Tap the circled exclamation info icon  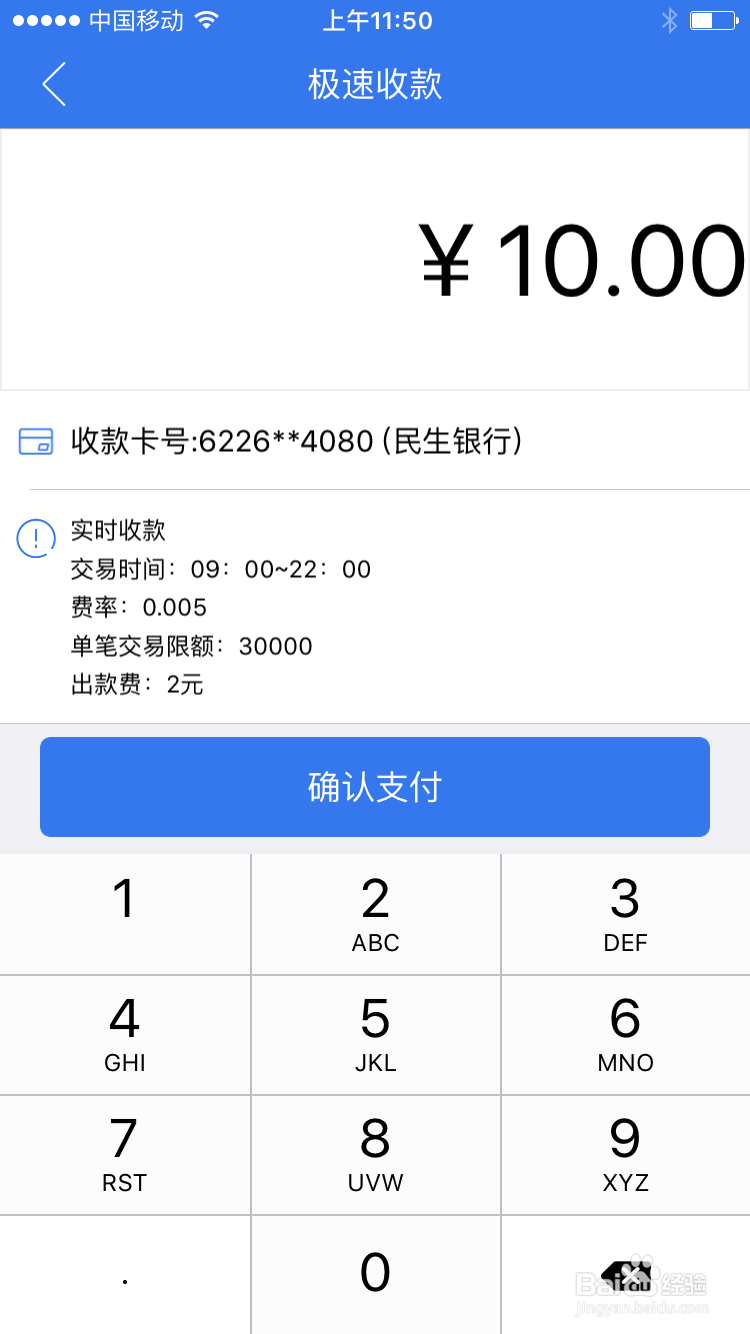click(36, 538)
